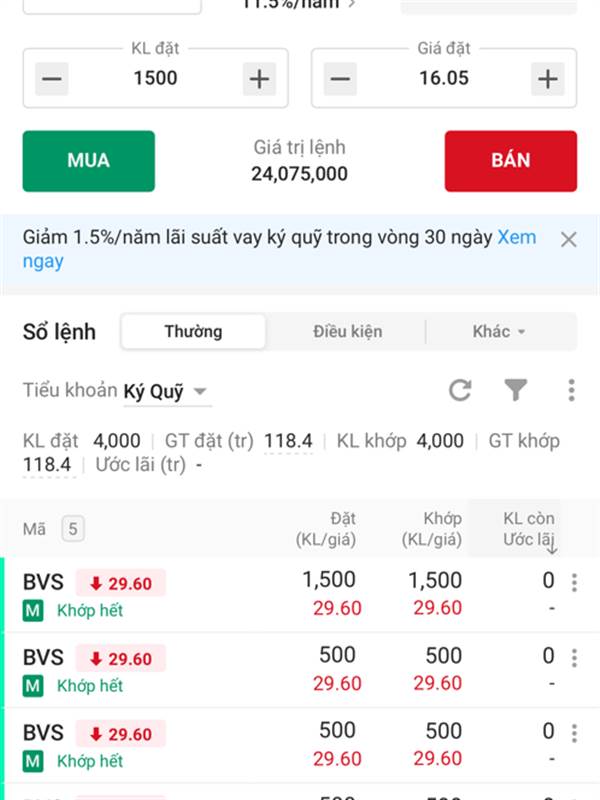Viewport: 600px width, 800px height.
Task: Open options for the 1,500 BVS order
Action: click(x=574, y=582)
